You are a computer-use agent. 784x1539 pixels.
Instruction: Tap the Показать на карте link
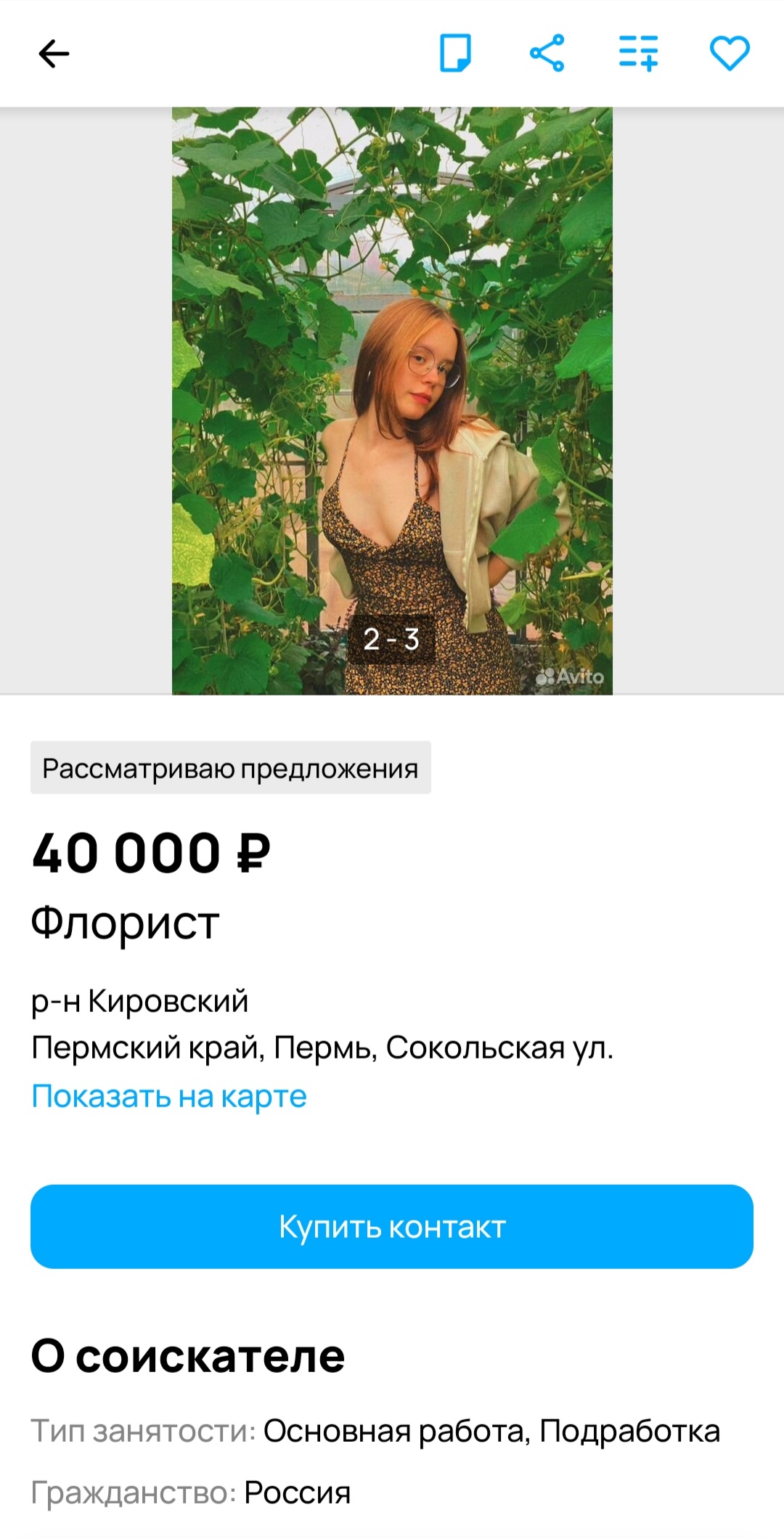169,1095
